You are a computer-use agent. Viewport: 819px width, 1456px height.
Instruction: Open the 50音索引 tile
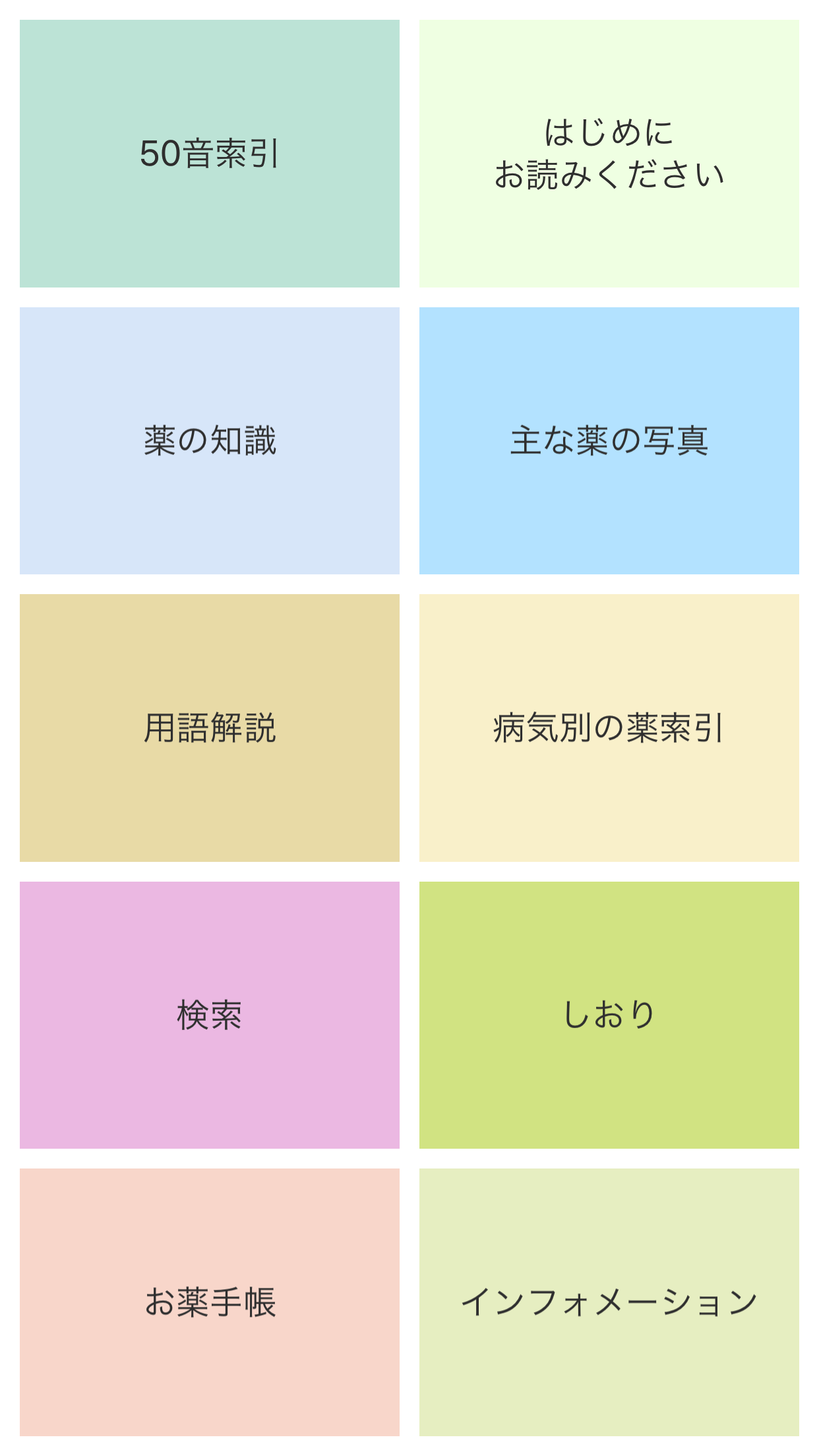tap(210, 154)
